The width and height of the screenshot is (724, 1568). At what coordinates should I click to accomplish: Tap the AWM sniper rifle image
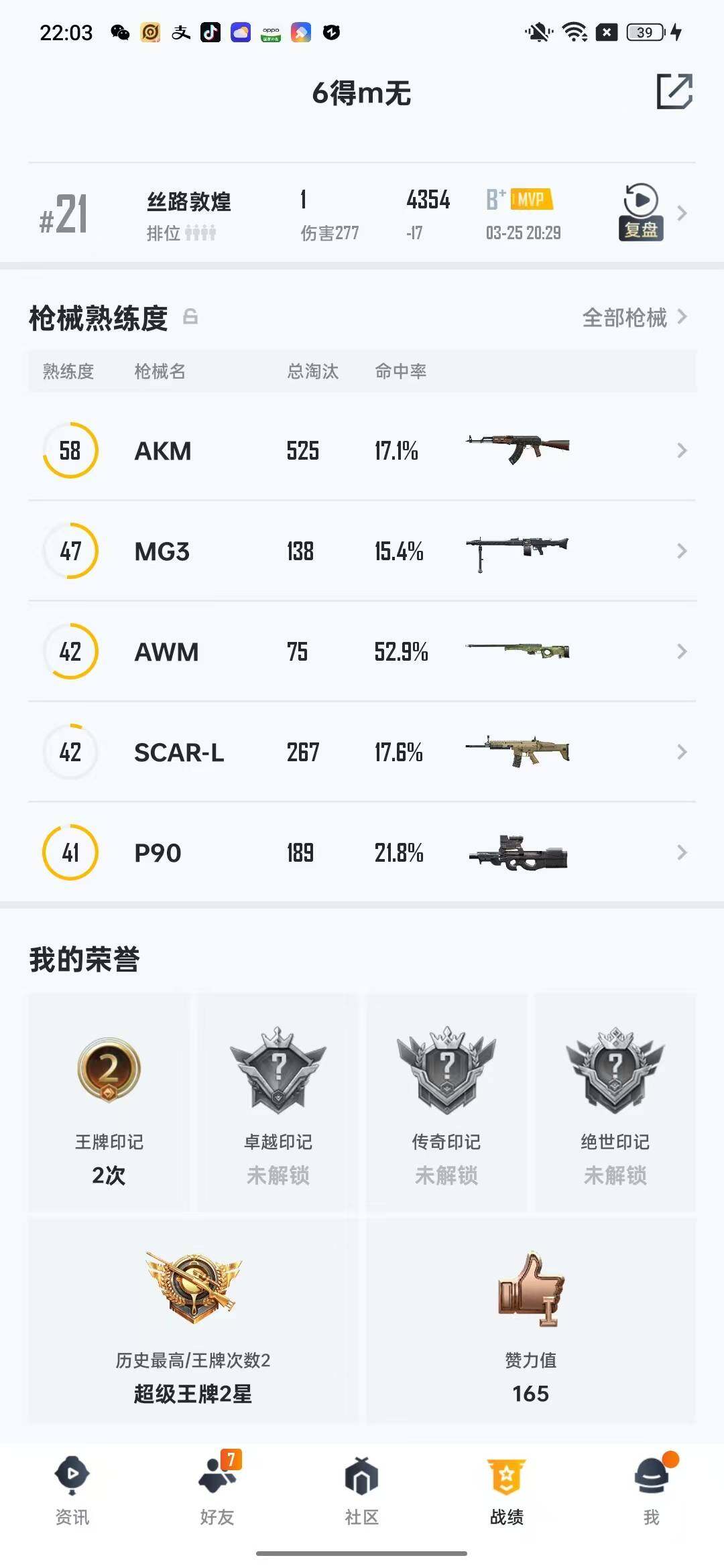pos(516,651)
